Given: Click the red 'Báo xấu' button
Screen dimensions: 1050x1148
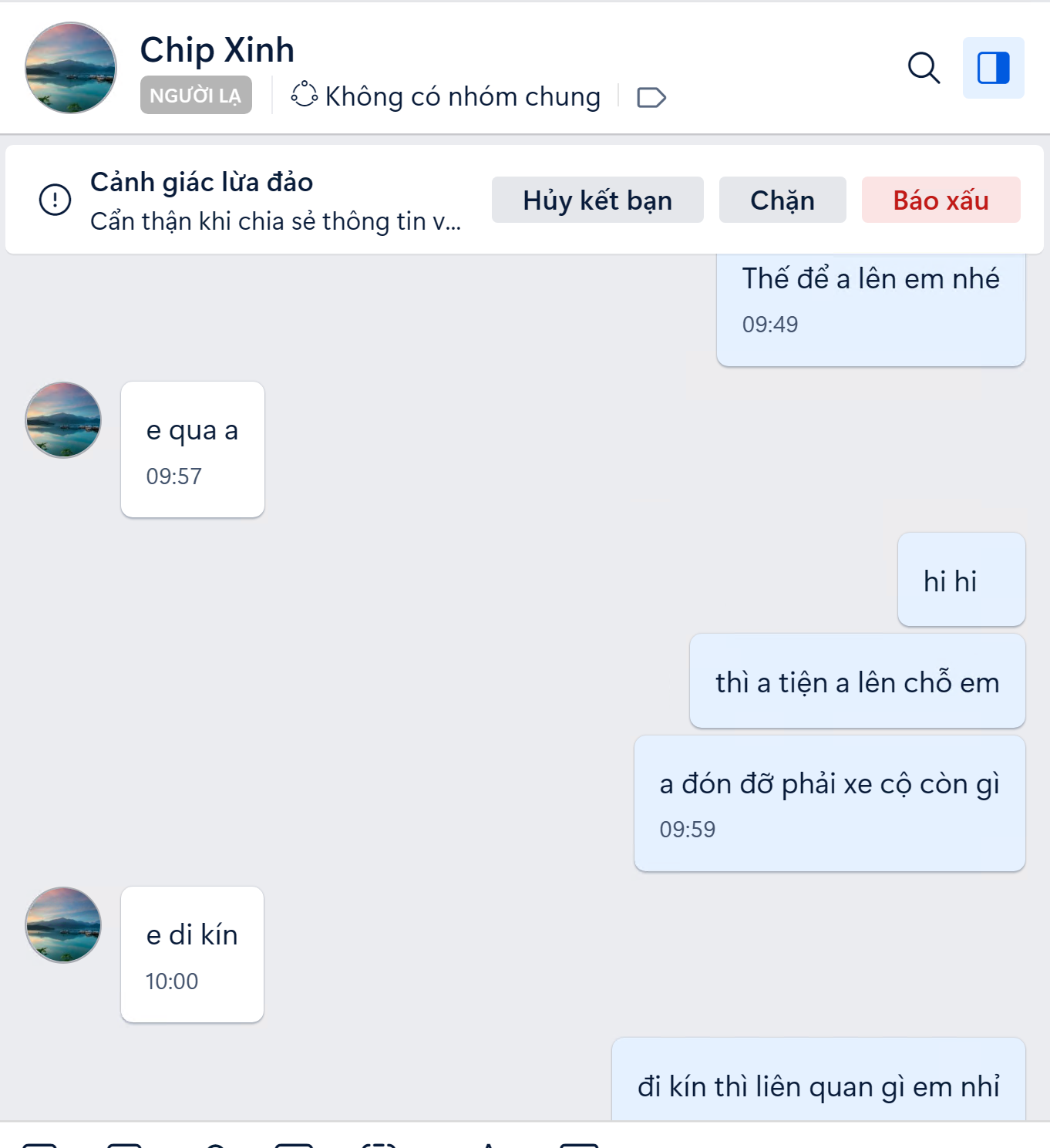Looking at the screenshot, I should (x=941, y=200).
